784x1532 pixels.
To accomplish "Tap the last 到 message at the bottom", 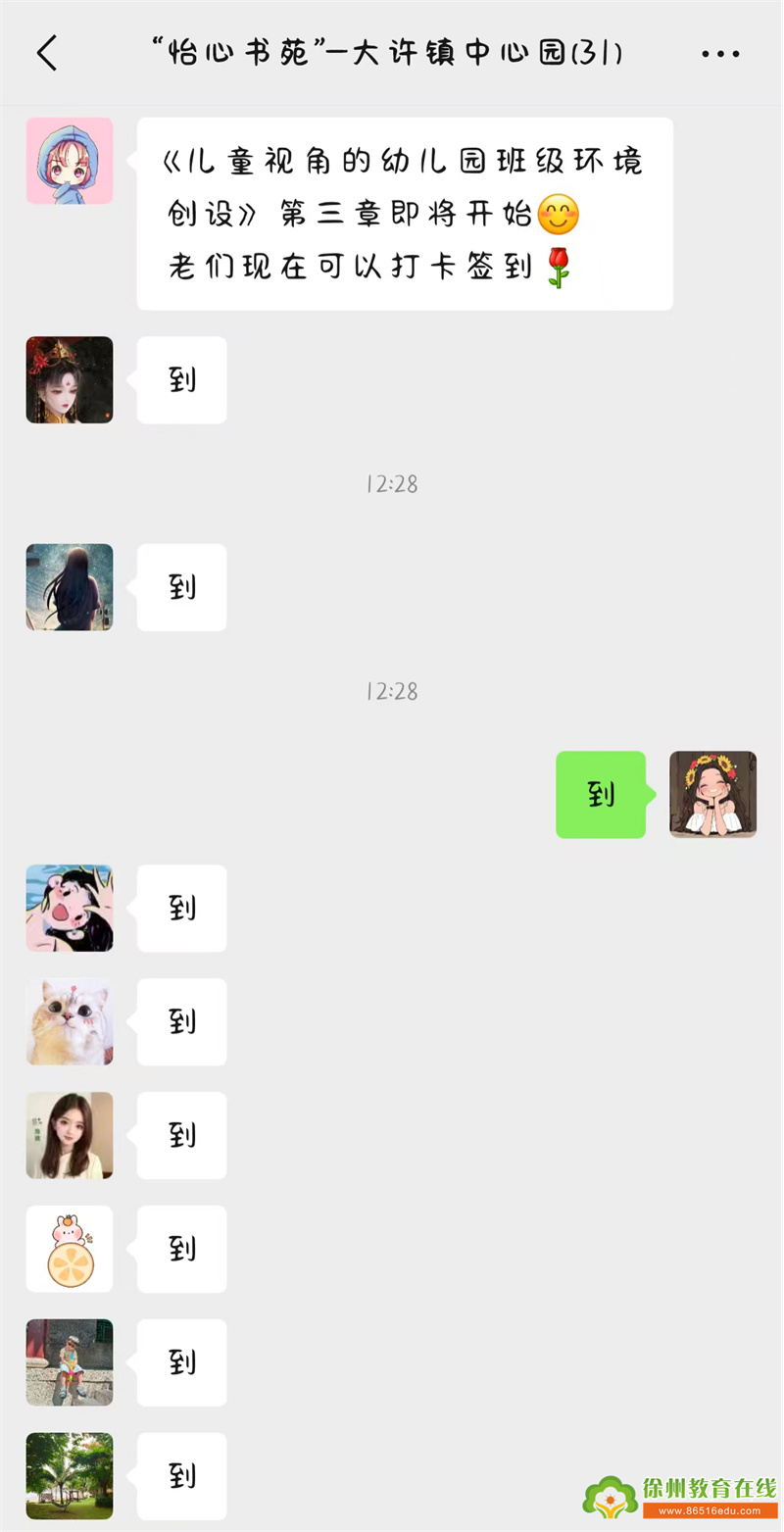I will click(180, 1476).
